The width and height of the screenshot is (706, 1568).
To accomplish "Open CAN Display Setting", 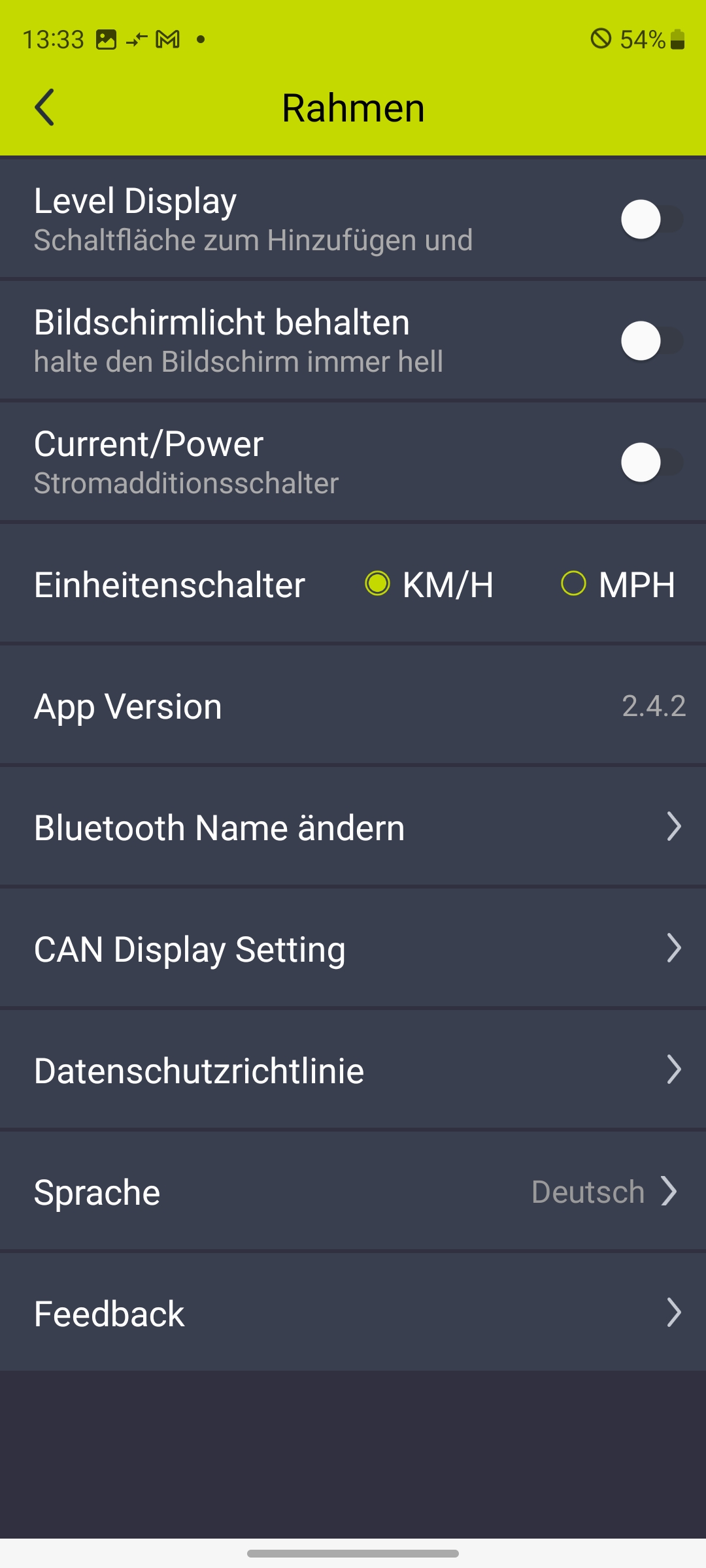I will click(353, 949).
